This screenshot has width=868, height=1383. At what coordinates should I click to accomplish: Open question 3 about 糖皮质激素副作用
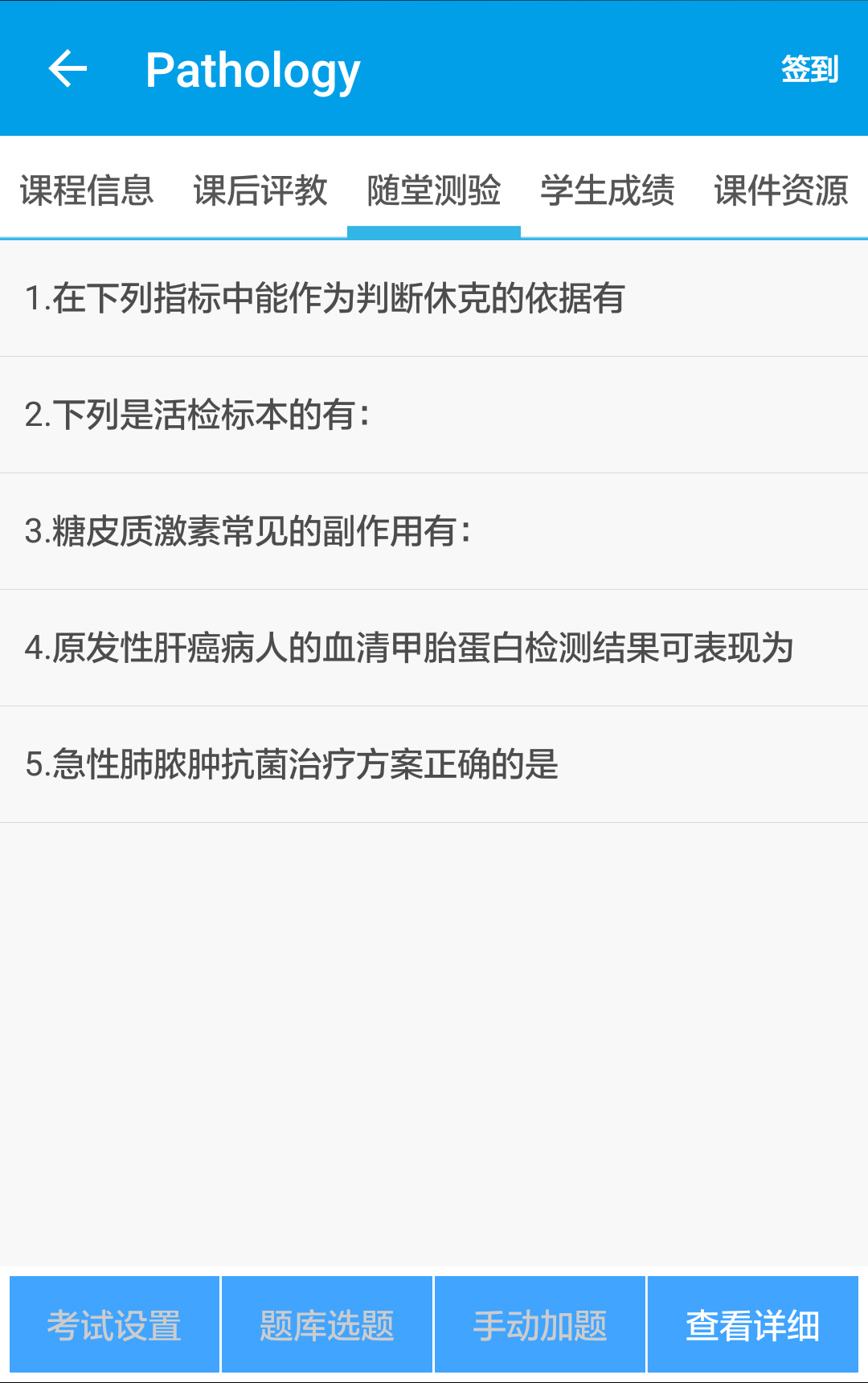(434, 533)
